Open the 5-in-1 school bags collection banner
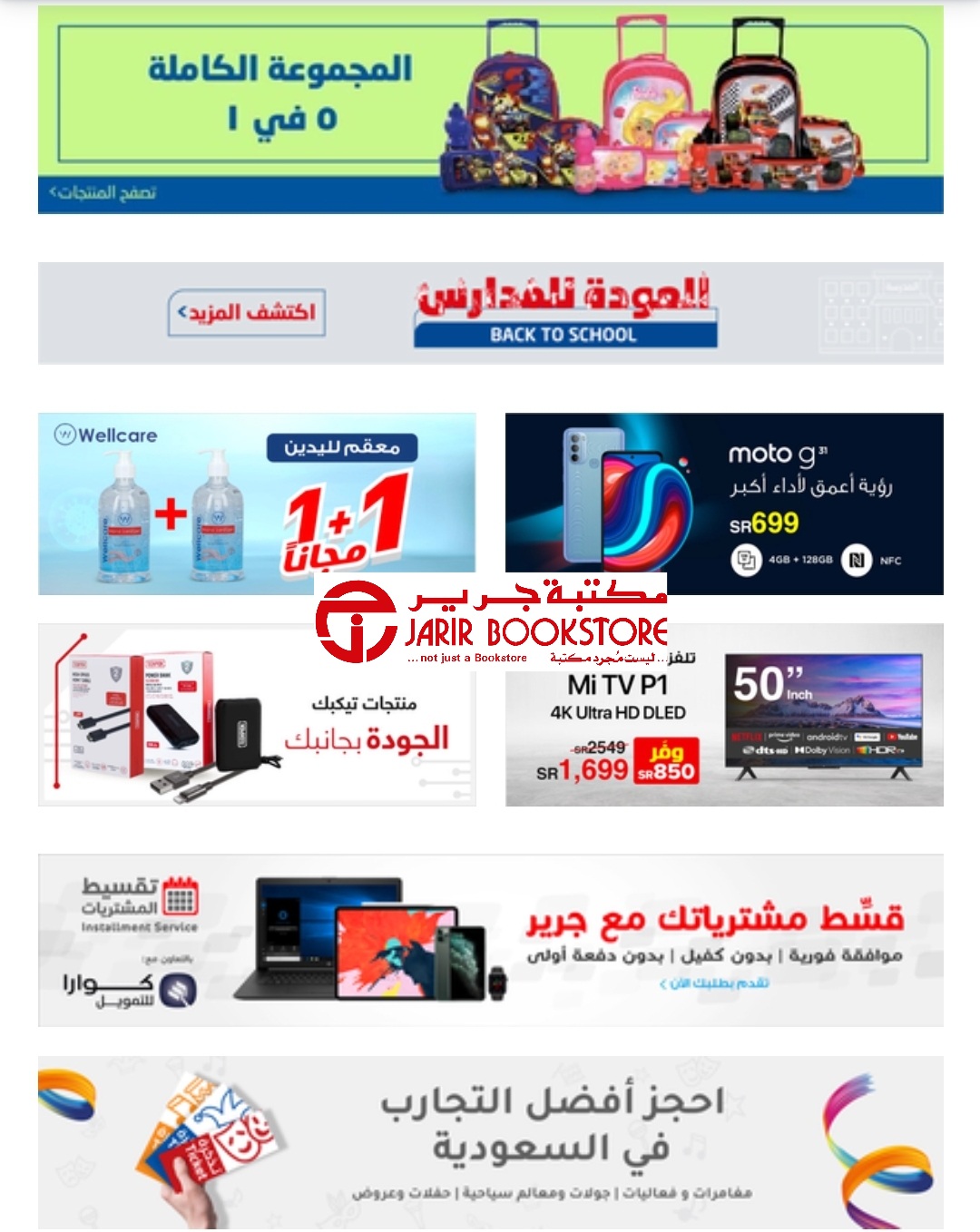980x1232 pixels. point(490,109)
